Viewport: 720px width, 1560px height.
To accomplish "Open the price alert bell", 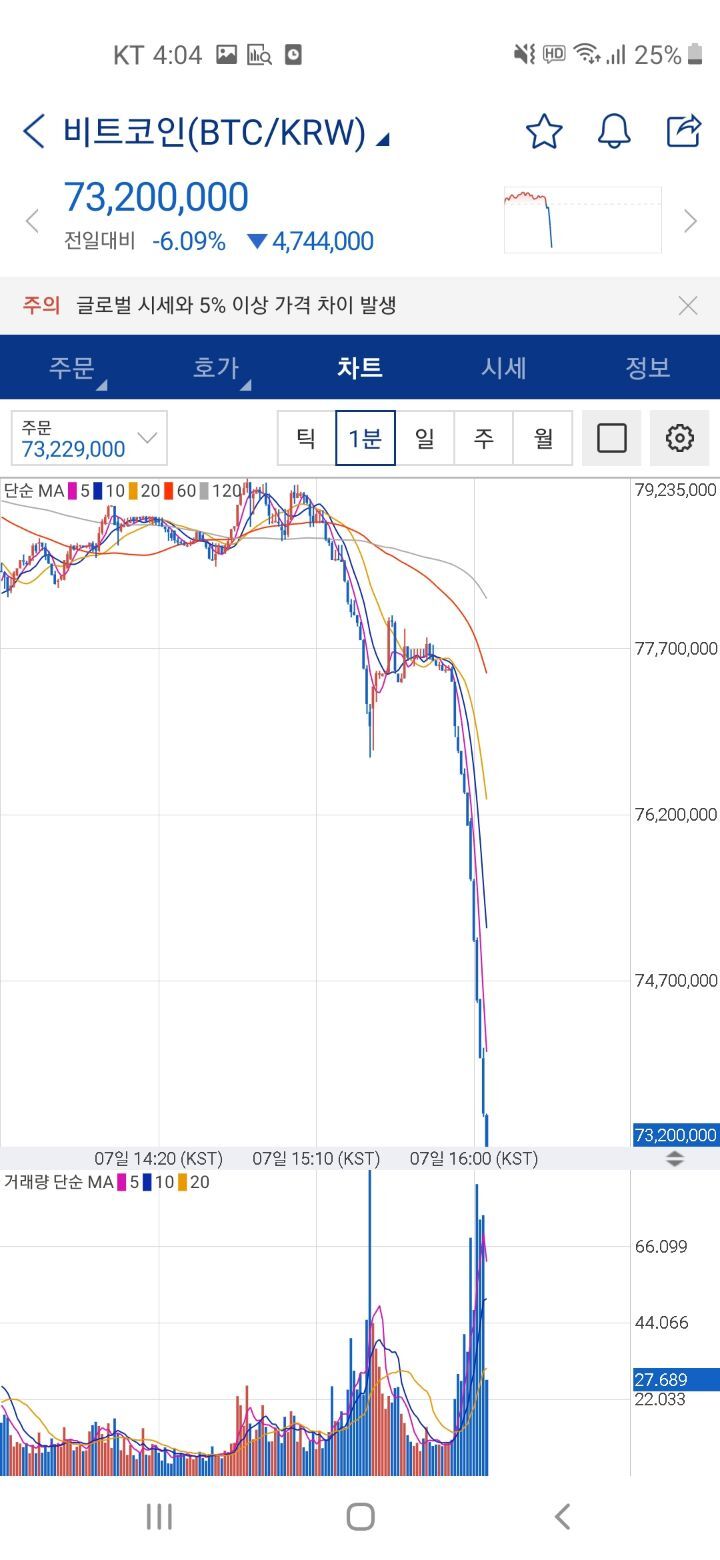I will tap(614, 131).
